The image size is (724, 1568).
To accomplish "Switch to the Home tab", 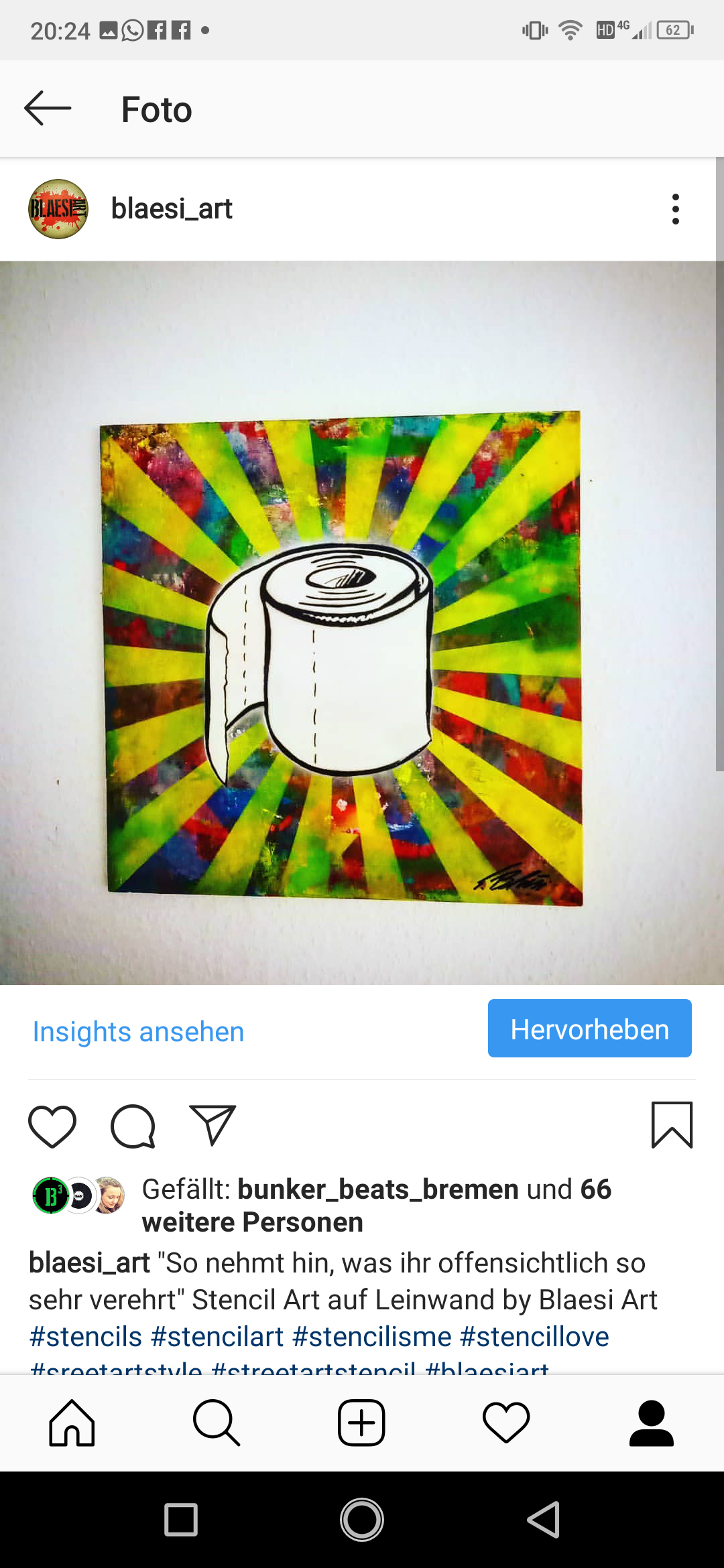I will click(72, 1423).
